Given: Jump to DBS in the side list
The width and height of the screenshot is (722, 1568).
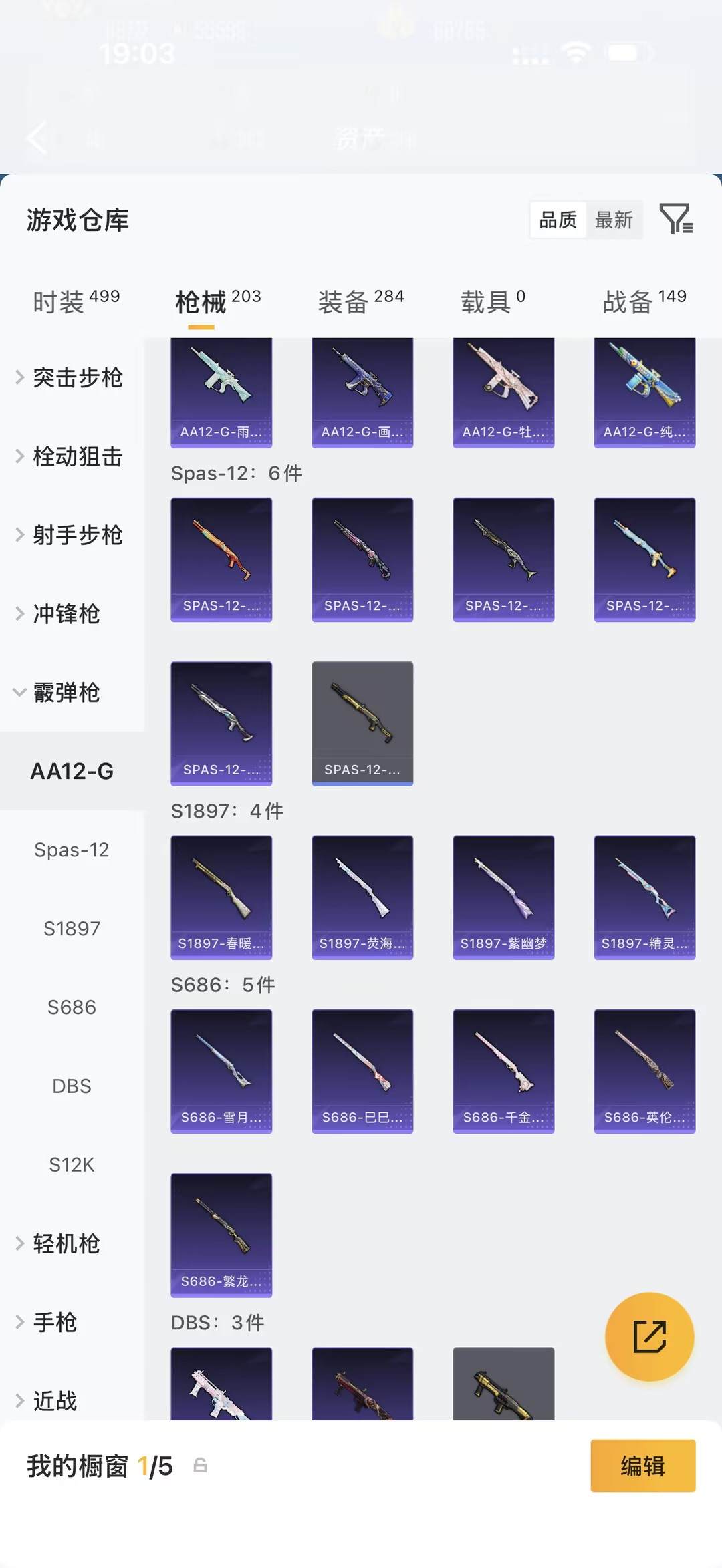Looking at the screenshot, I should coord(72,1086).
